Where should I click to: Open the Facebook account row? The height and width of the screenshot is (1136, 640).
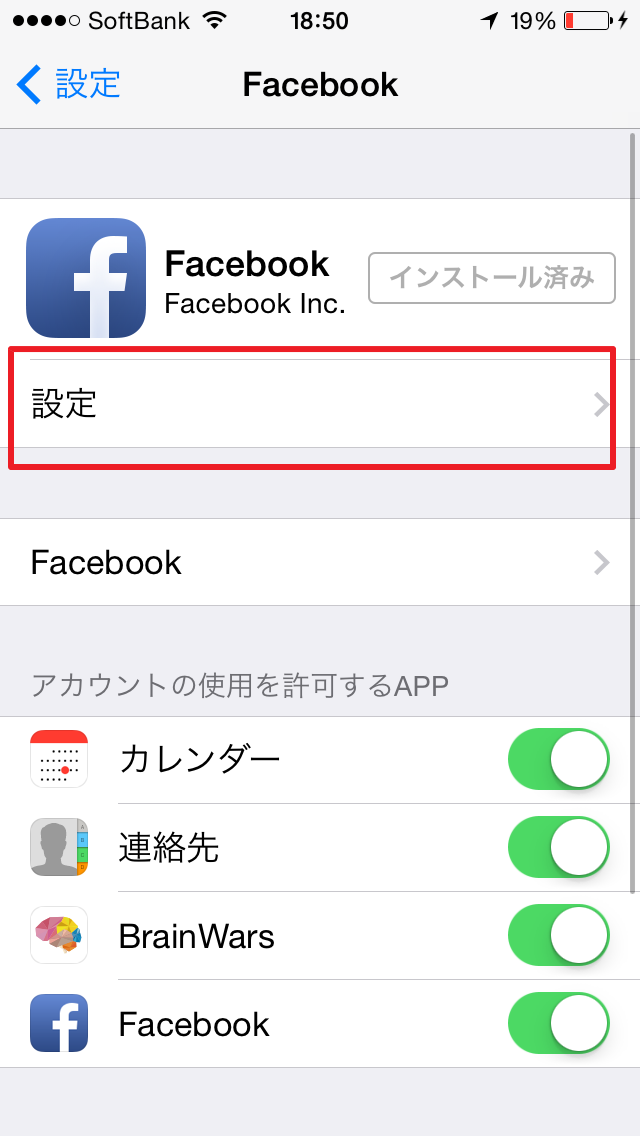(320, 562)
